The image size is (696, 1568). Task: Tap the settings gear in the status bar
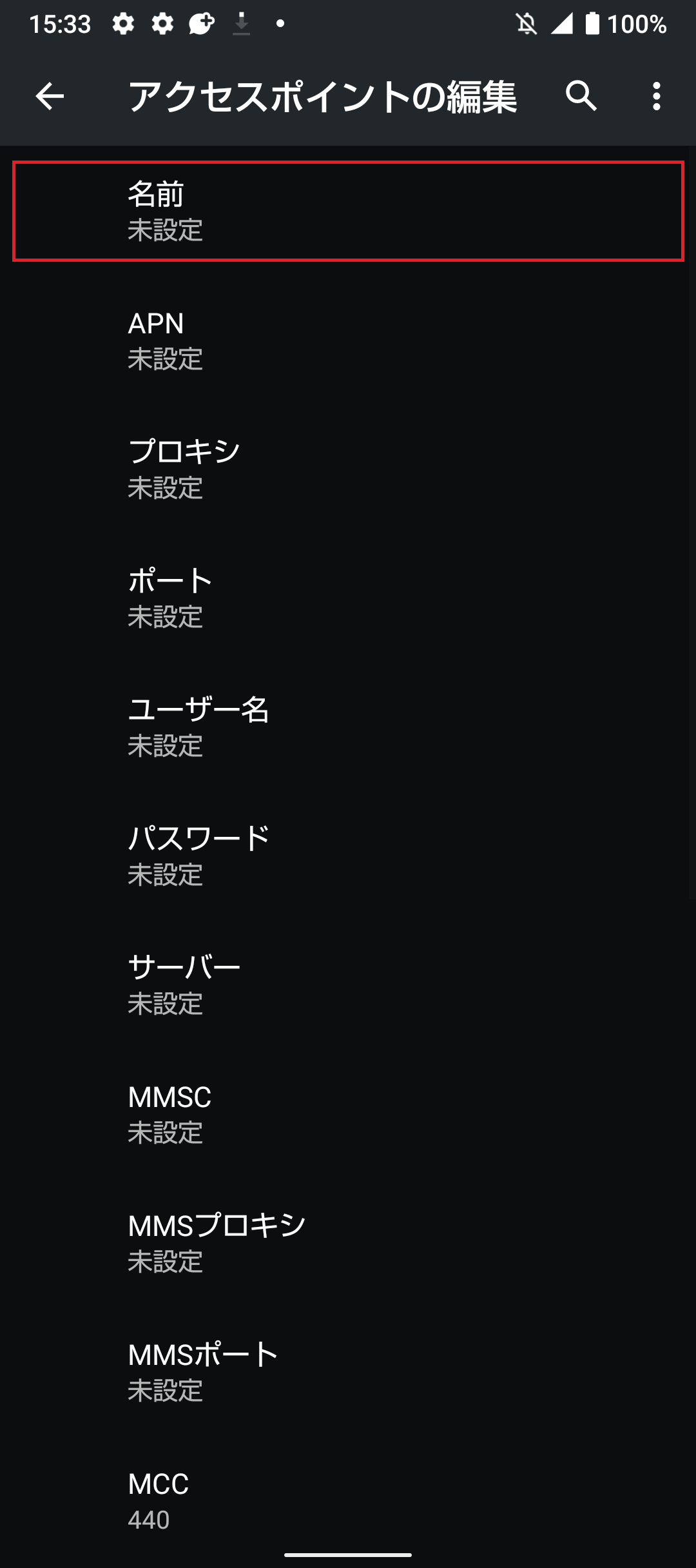pyautogui.click(x=124, y=24)
